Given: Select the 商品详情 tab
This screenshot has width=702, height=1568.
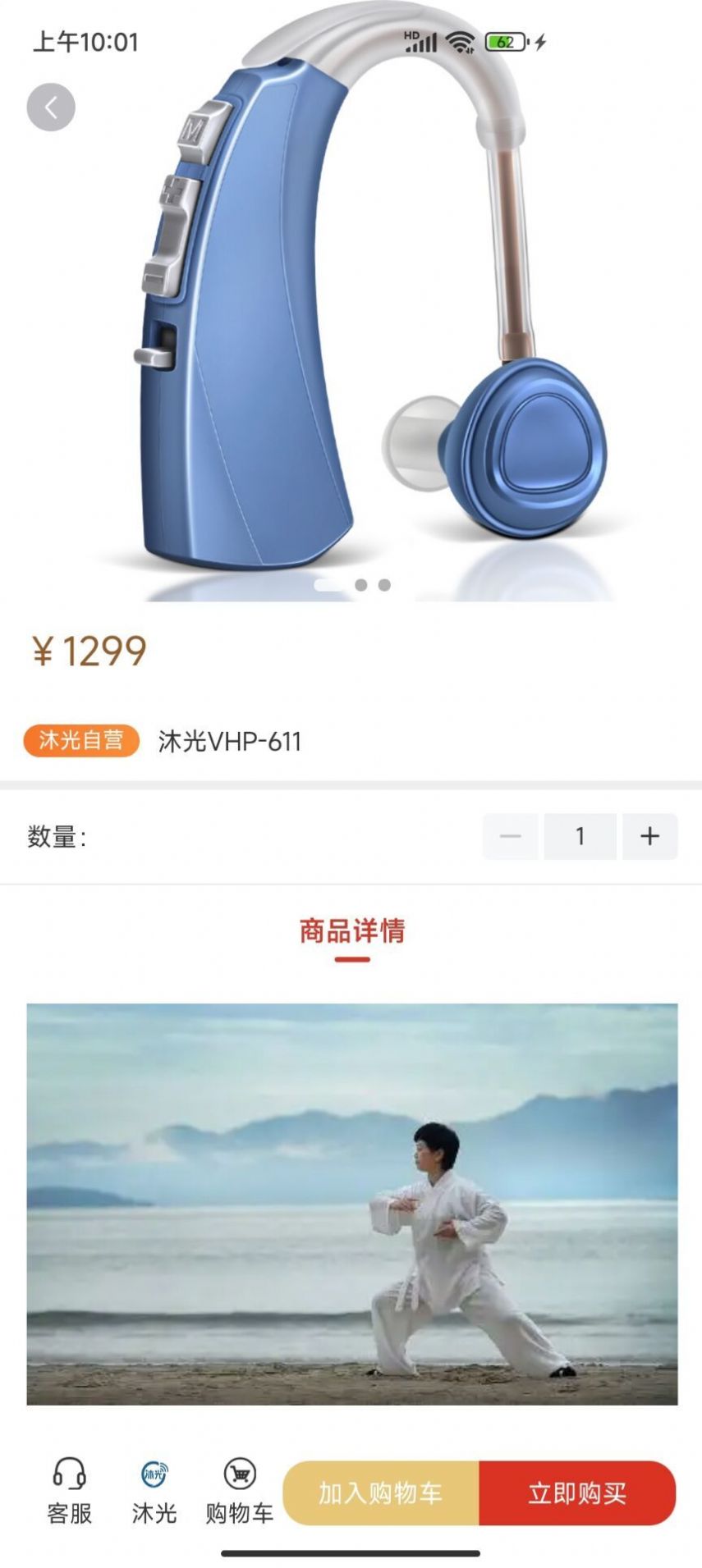Looking at the screenshot, I should (x=351, y=931).
